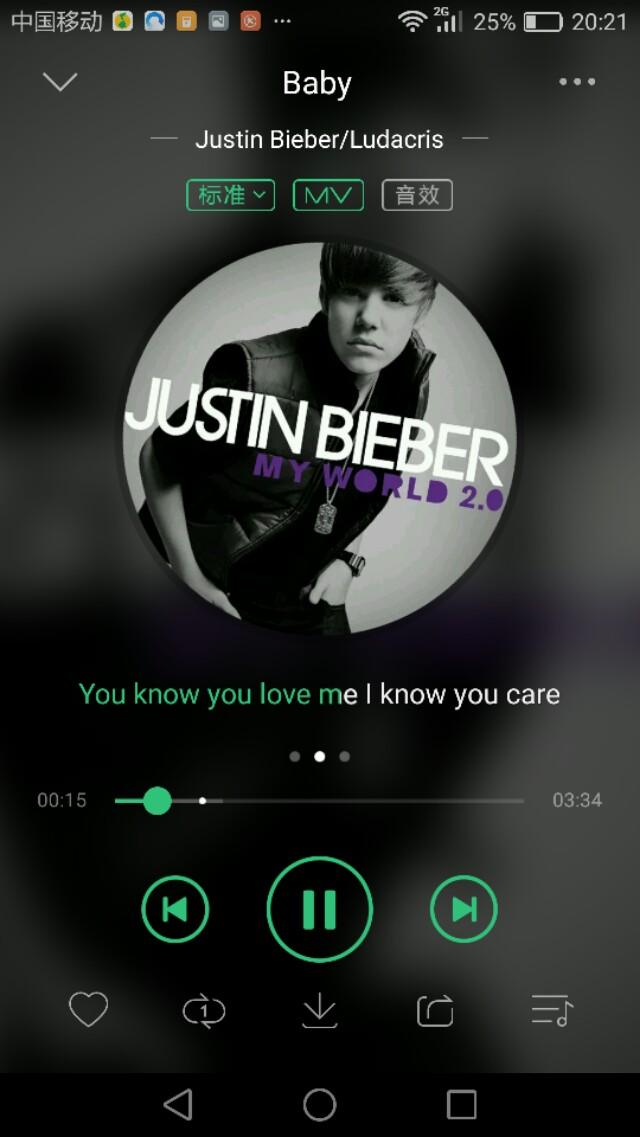
Task: Open the 标准 audio quality dropdown
Action: [x=230, y=195]
